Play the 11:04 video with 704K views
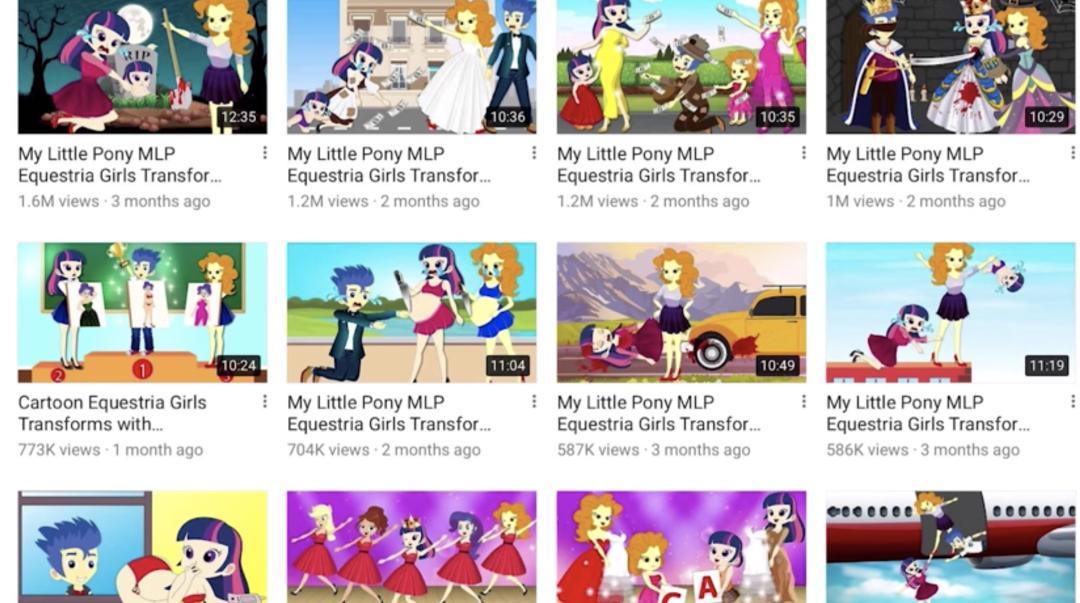 (411, 312)
